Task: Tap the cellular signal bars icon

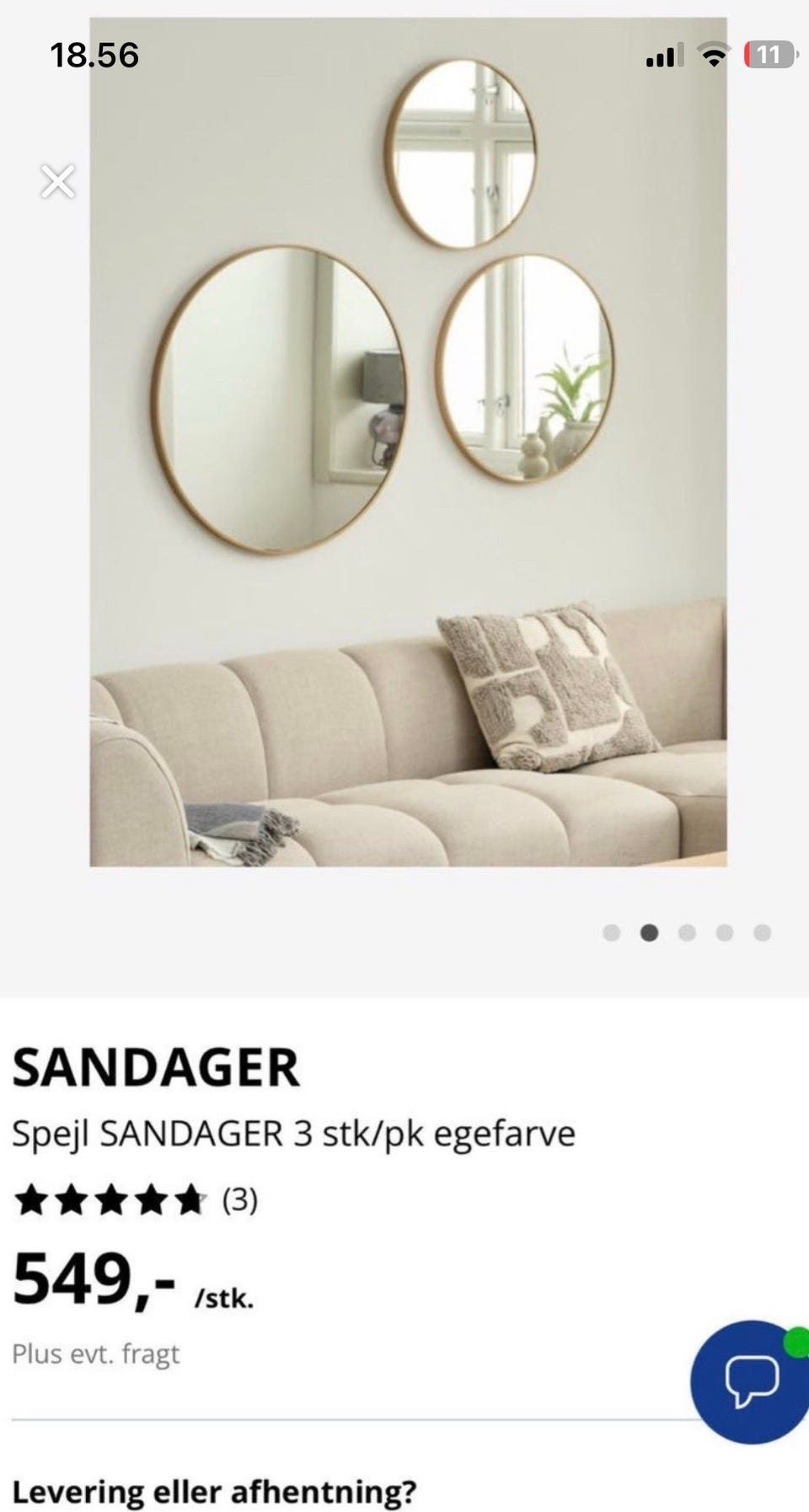Action: pyautogui.click(x=664, y=56)
